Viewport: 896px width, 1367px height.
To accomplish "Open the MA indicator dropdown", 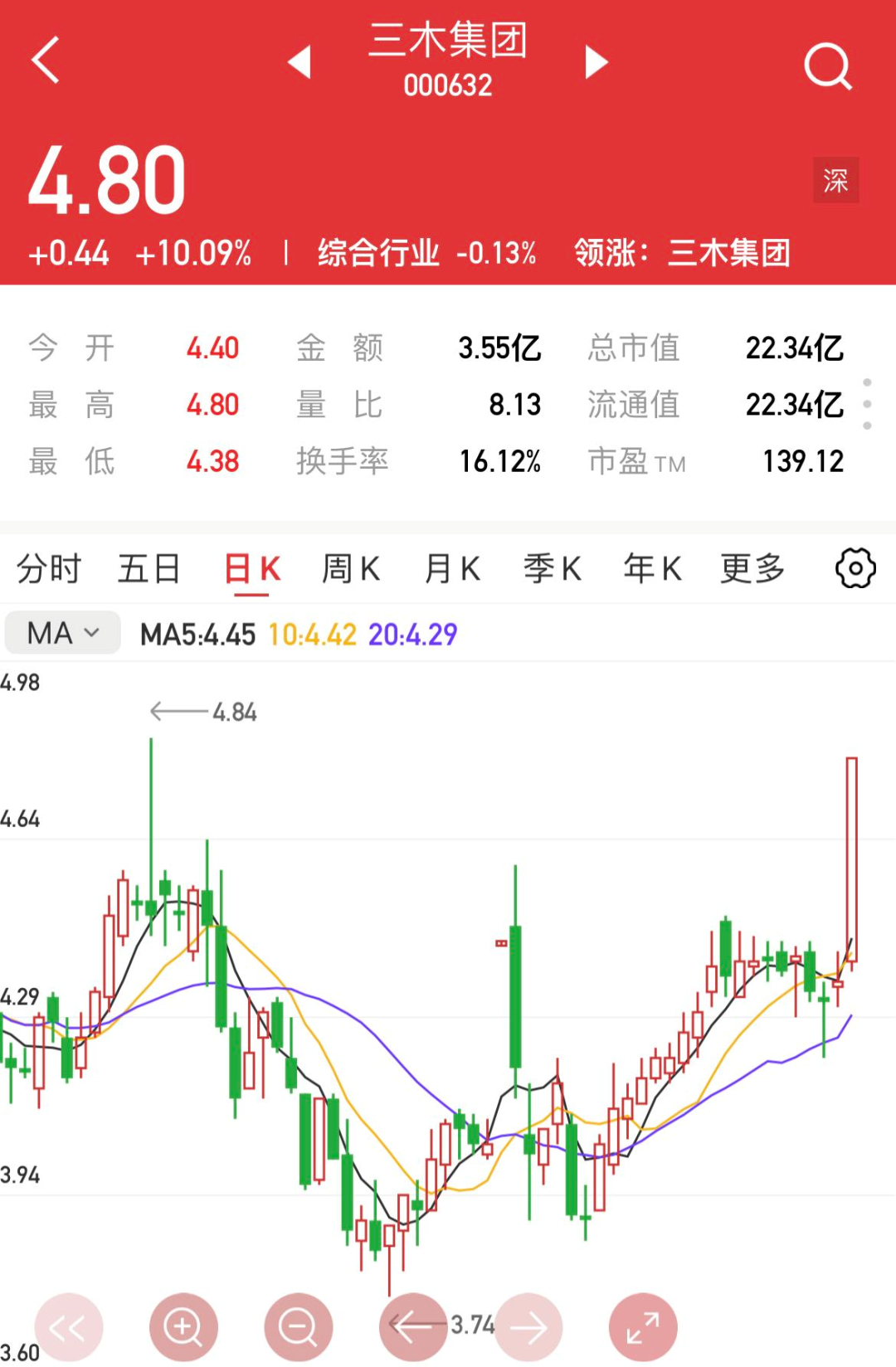I will 63,633.
